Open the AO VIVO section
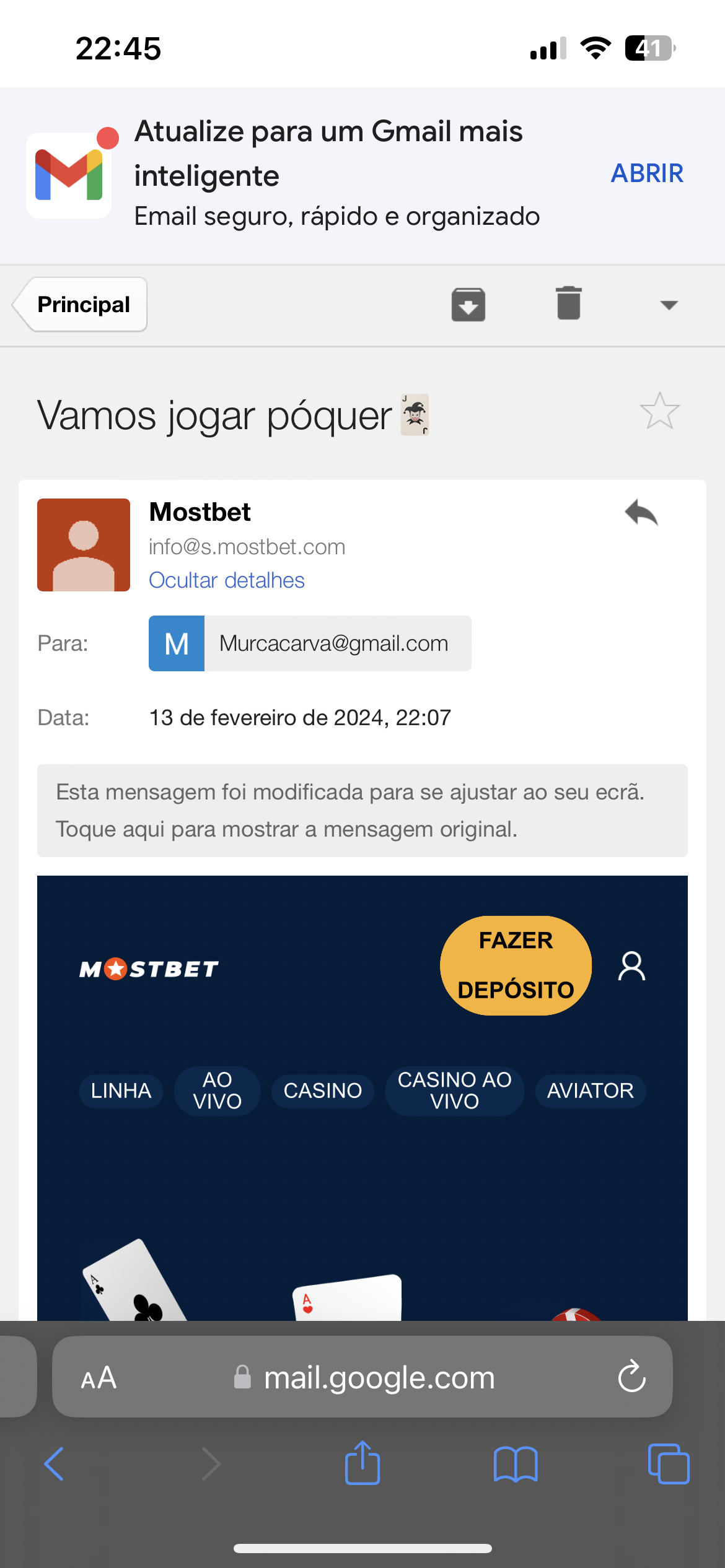The height and width of the screenshot is (1568, 725). pyautogui.click(x=217, y=1091)
